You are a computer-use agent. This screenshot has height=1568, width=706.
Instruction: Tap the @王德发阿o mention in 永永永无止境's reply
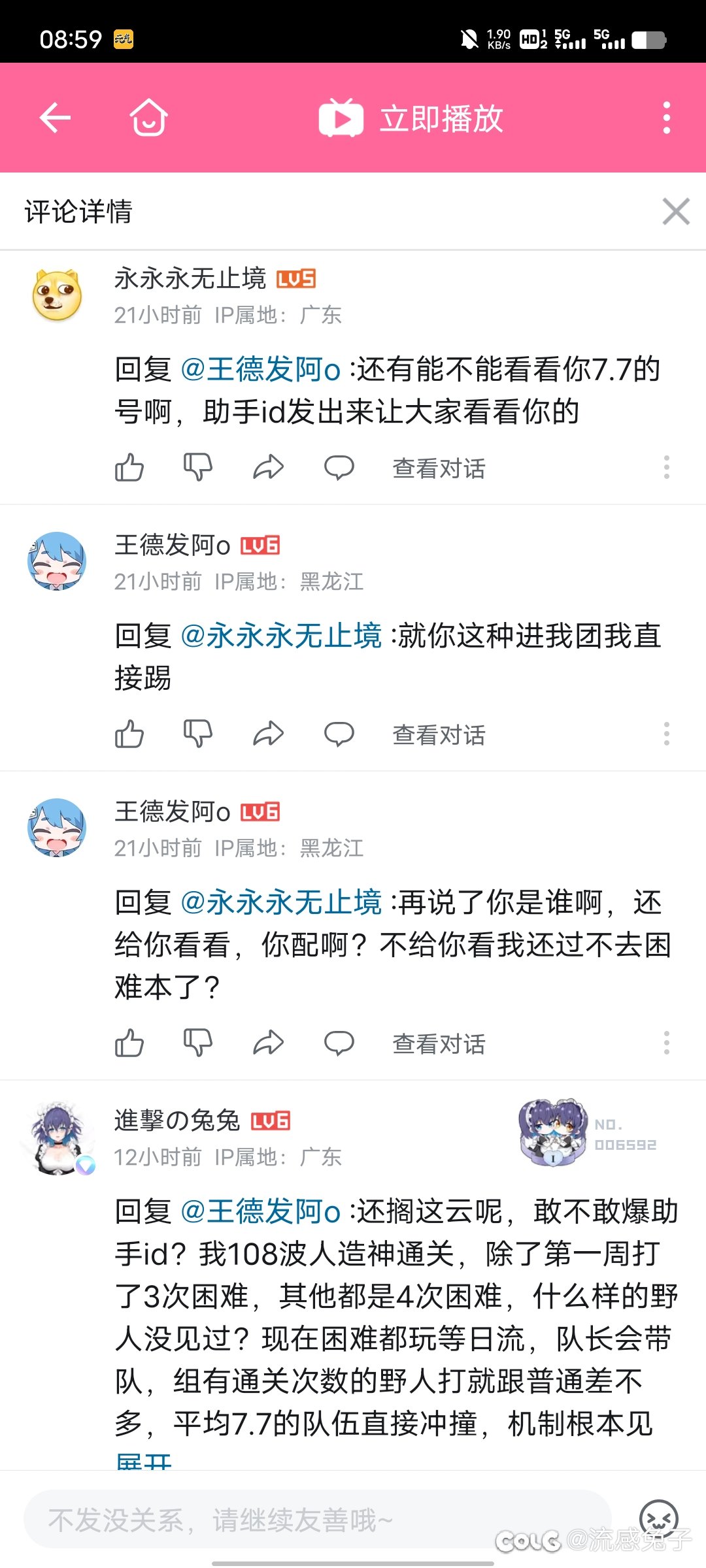pos(260,370)
